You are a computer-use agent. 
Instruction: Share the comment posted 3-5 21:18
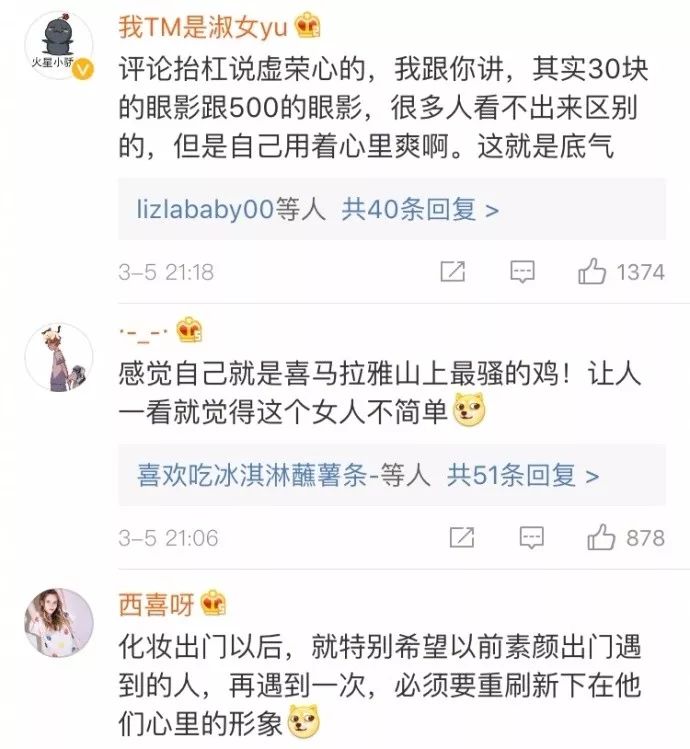coord(453,271)
